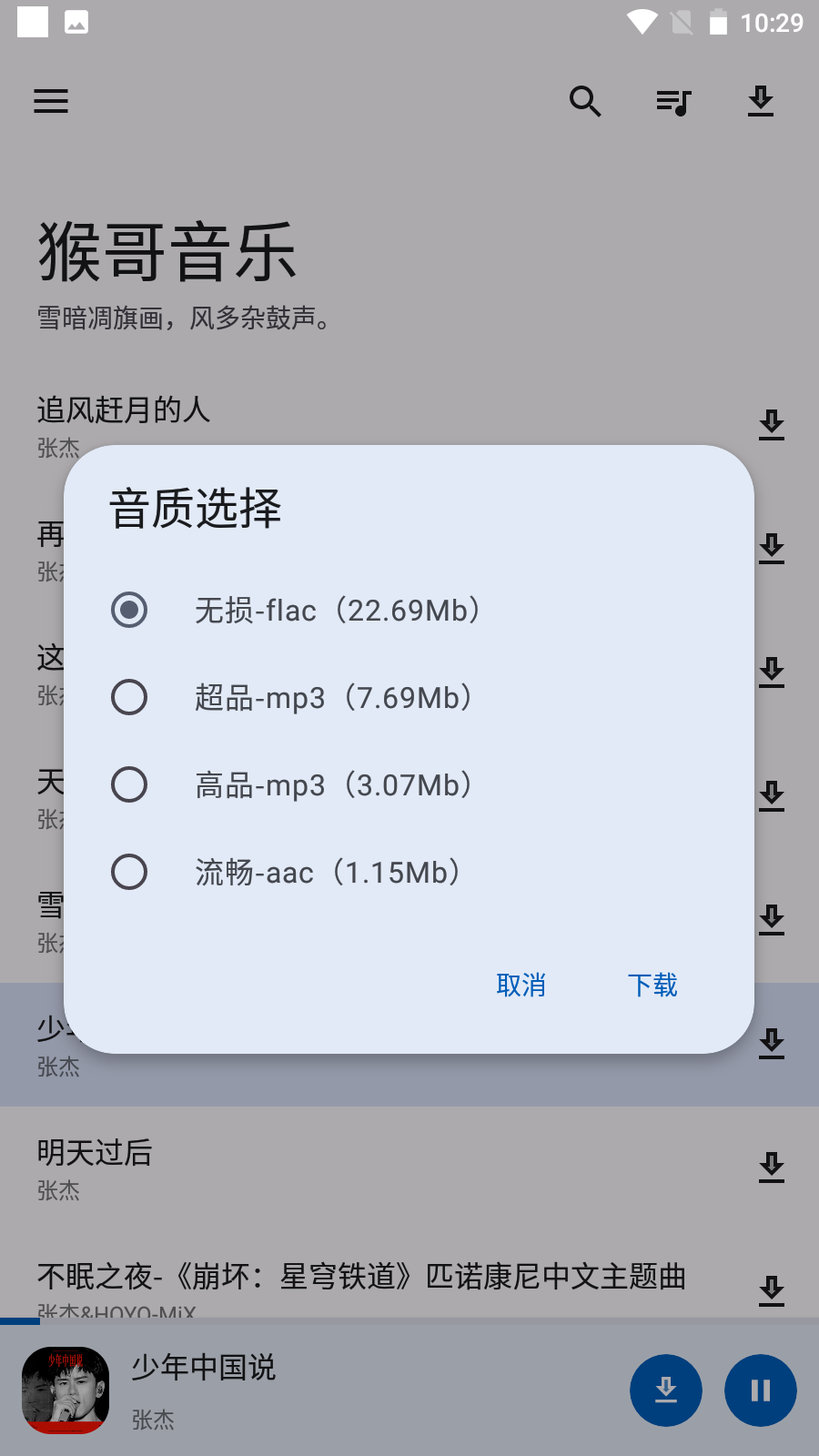This screenshot has height=1456, width=819.
Task: Select the 无损-flac (22.69Mb) quality option
Action: coord(409,610)
